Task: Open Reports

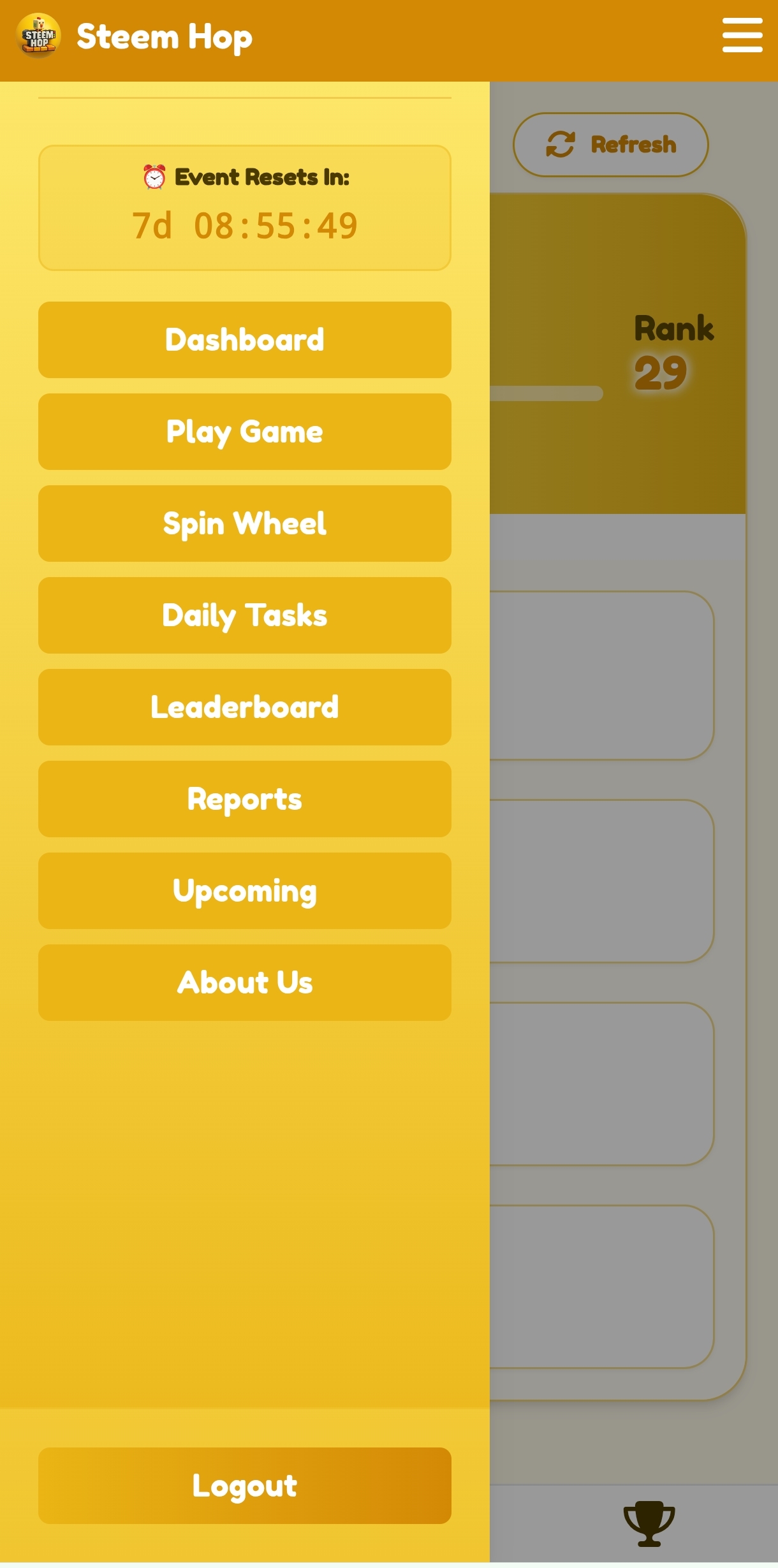Action: pyautogui.click(x=245, y=799)
